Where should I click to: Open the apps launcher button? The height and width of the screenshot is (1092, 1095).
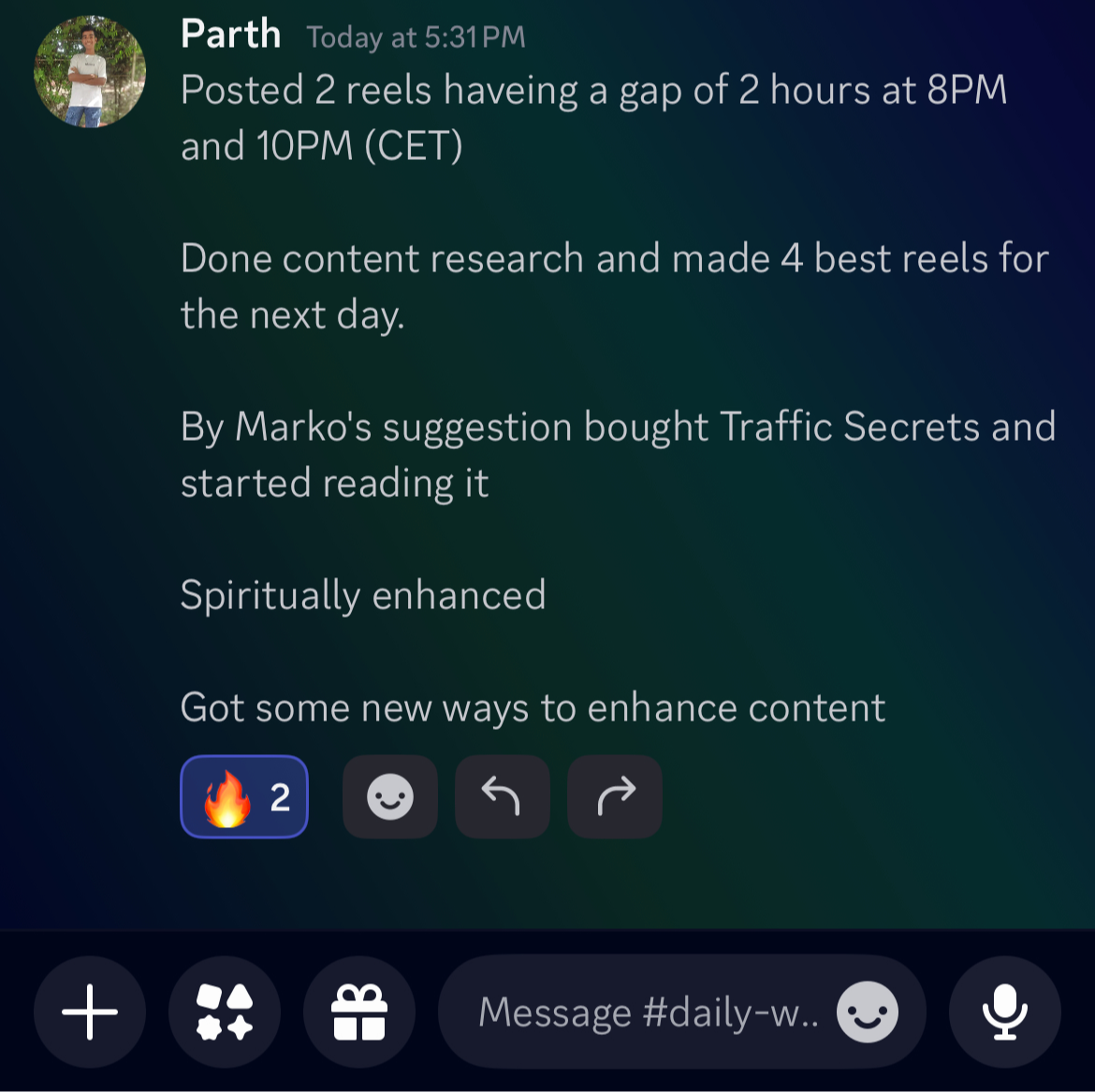(225, 1012)
